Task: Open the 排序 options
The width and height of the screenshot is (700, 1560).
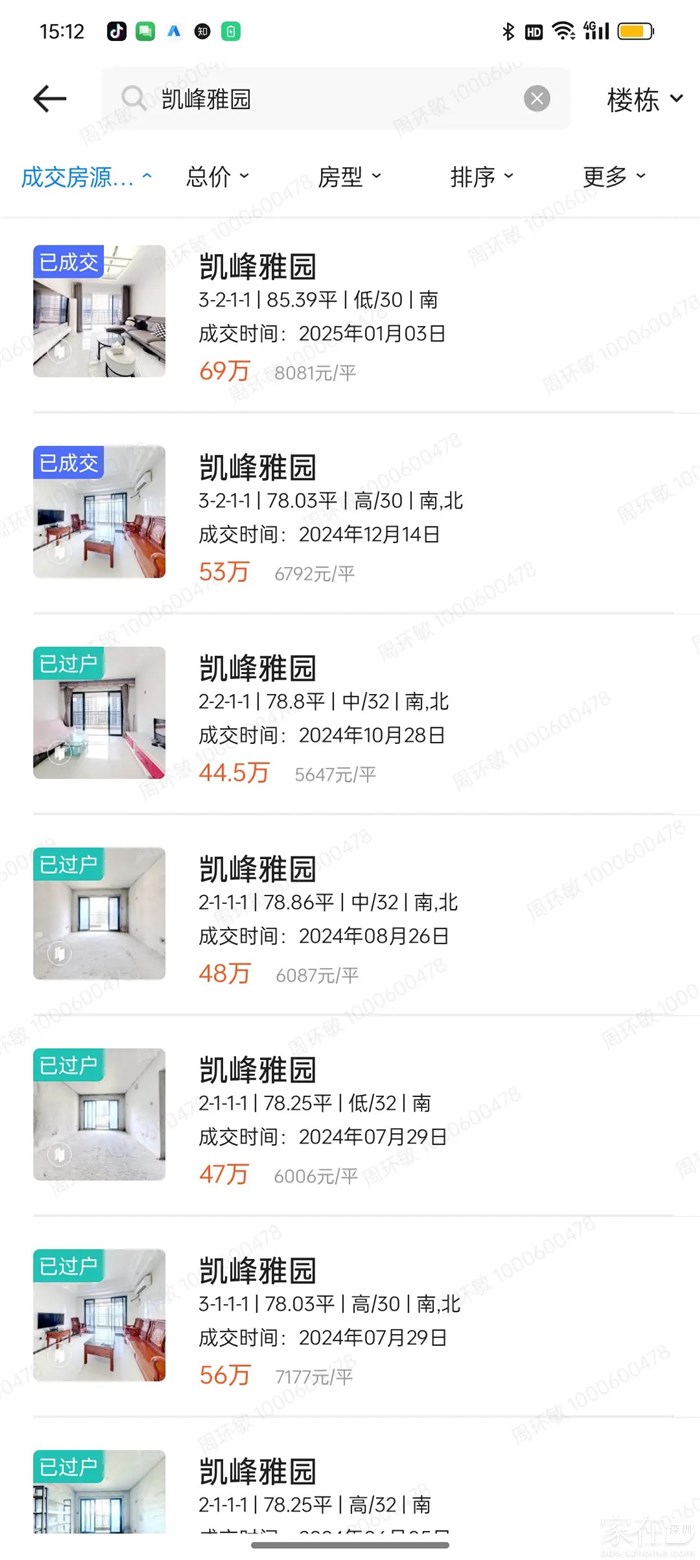Action: [481, 177]
